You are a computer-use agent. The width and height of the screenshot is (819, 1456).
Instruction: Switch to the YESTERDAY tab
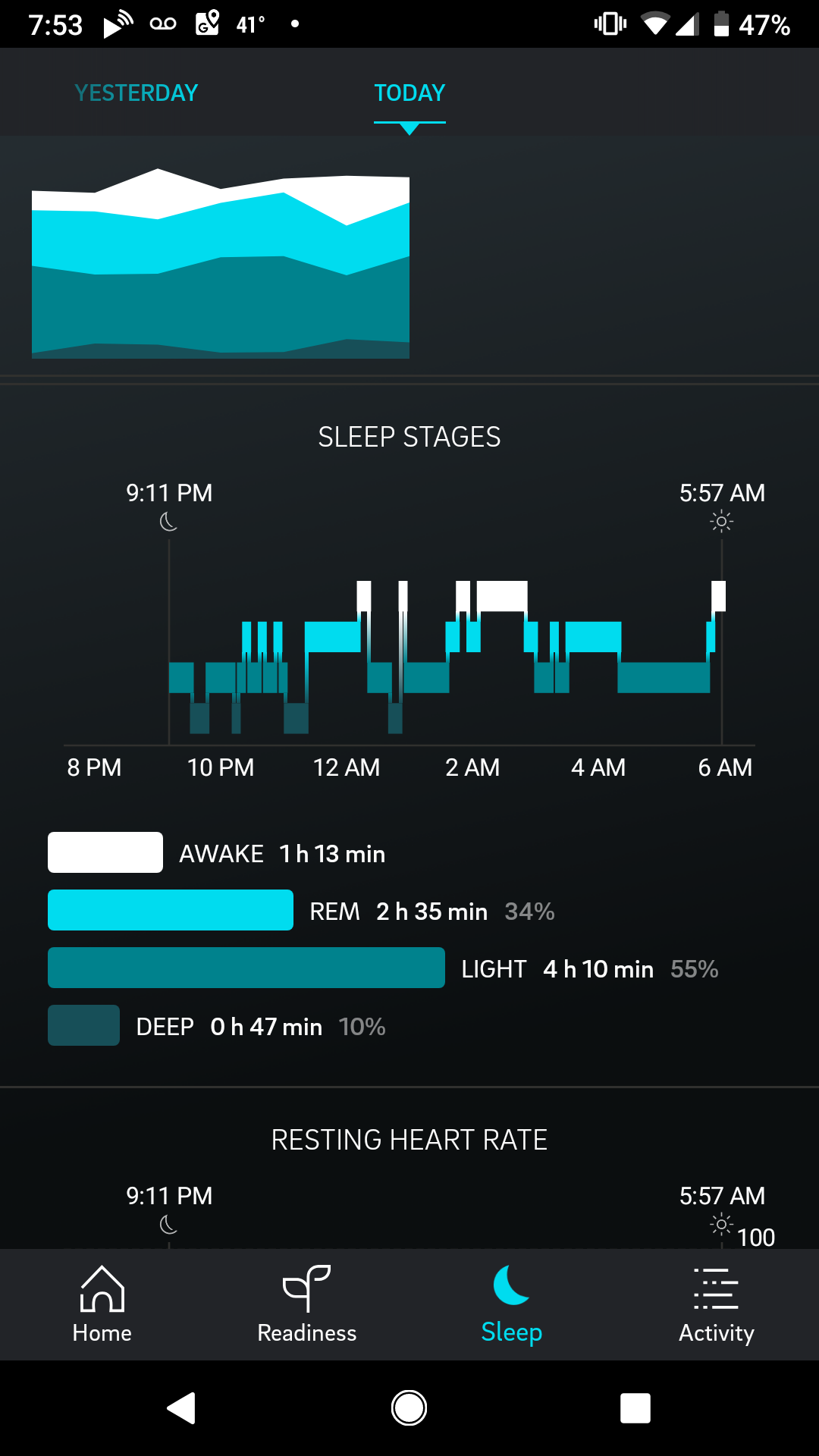pos(136,93)
